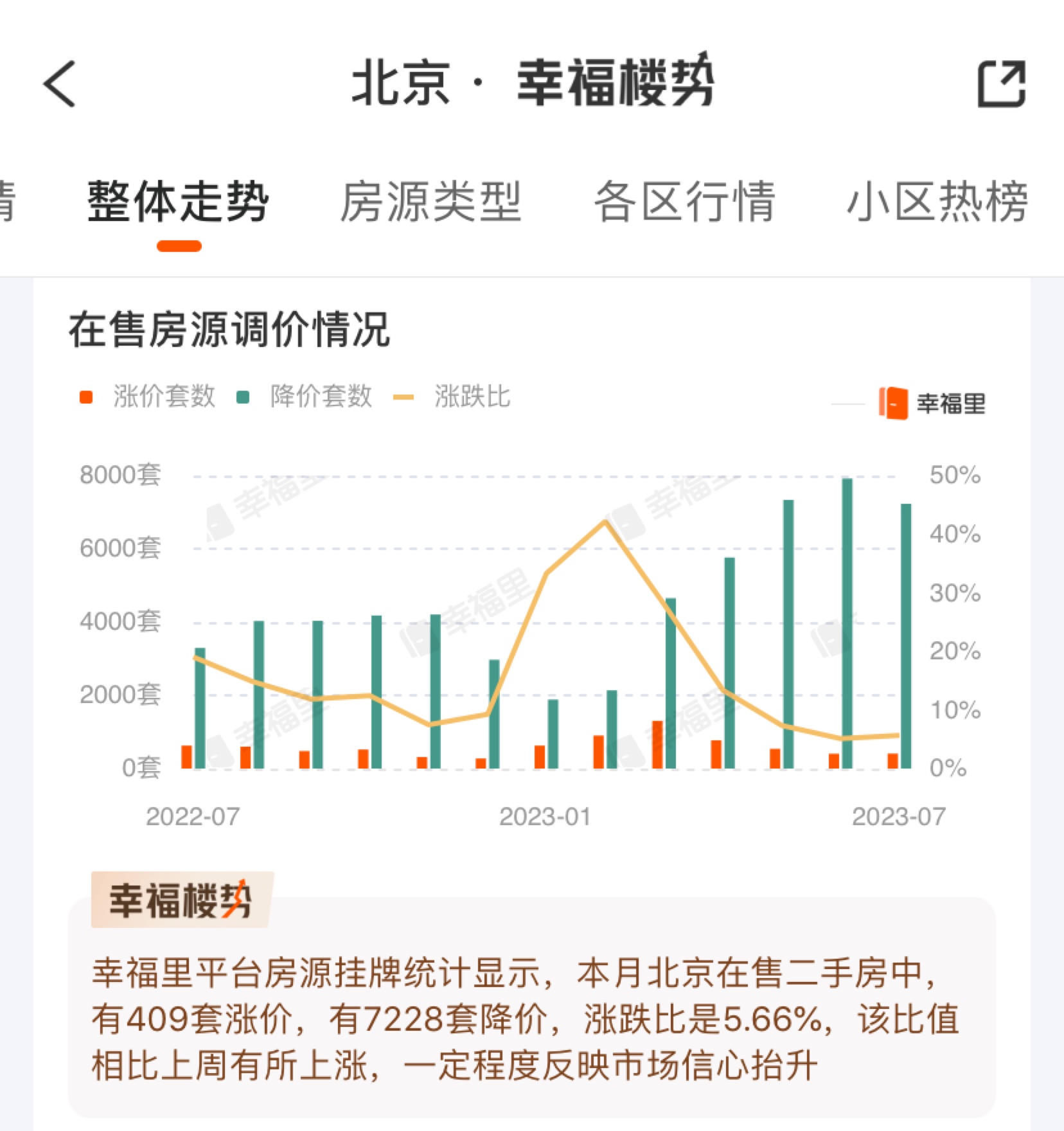This screenshot has width=1064, height=1131.
Task: Select the tallest green bar in the chart
Action: click(x=847, y=623)
